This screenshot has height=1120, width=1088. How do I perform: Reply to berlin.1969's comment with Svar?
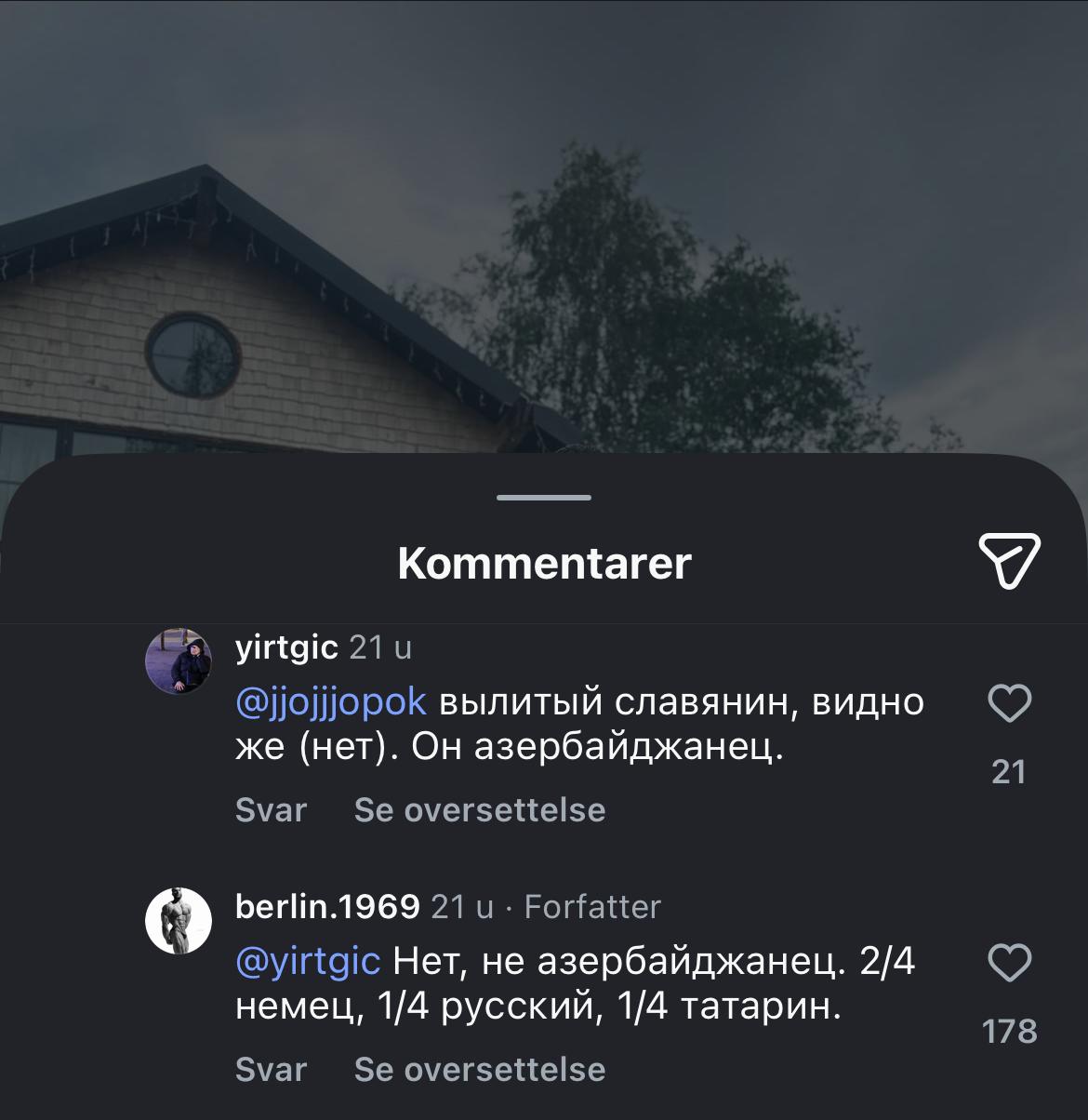[x=271, y=1070]
